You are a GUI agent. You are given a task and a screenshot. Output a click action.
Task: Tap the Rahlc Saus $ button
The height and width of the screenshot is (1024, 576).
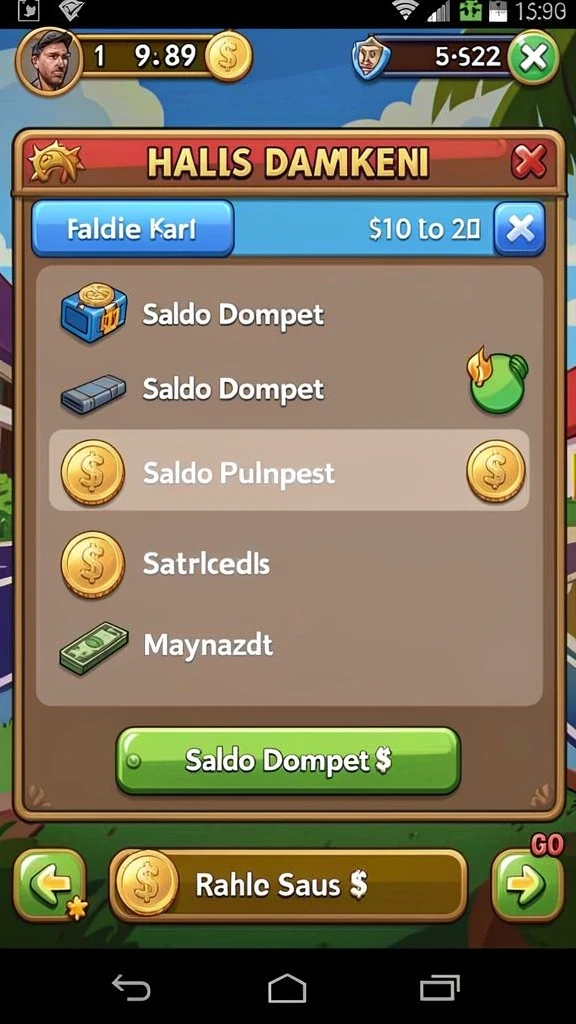pyautogui.click(x=288, y=886)
